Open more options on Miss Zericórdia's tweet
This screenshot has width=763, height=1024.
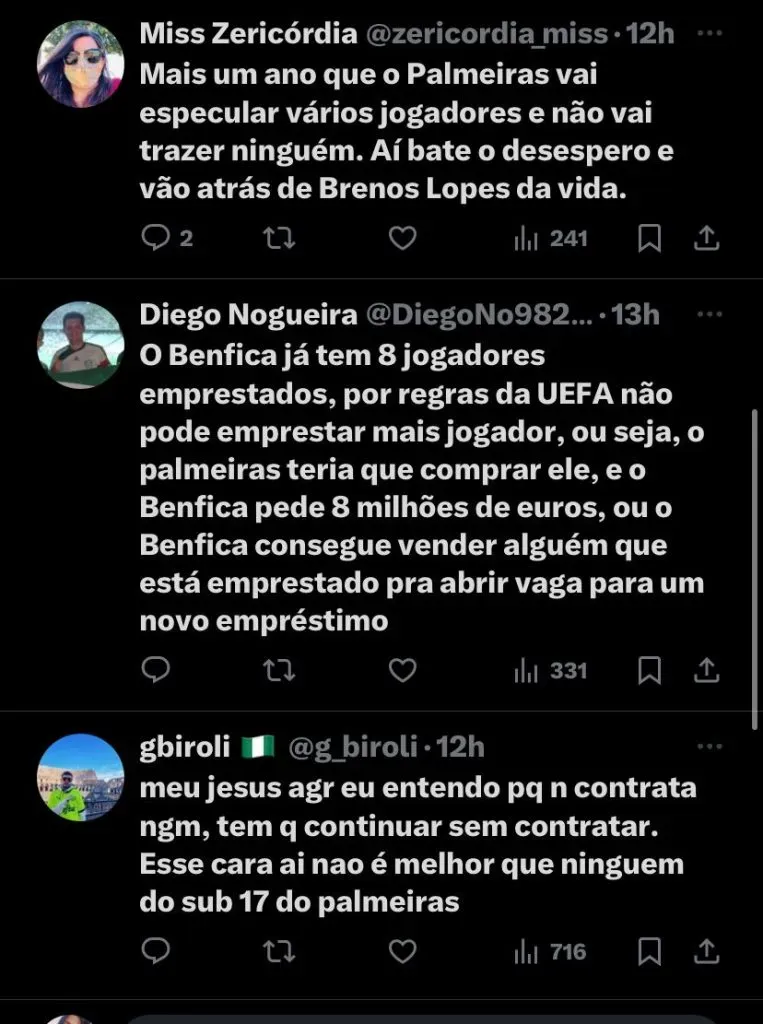[x=708, y=33]
